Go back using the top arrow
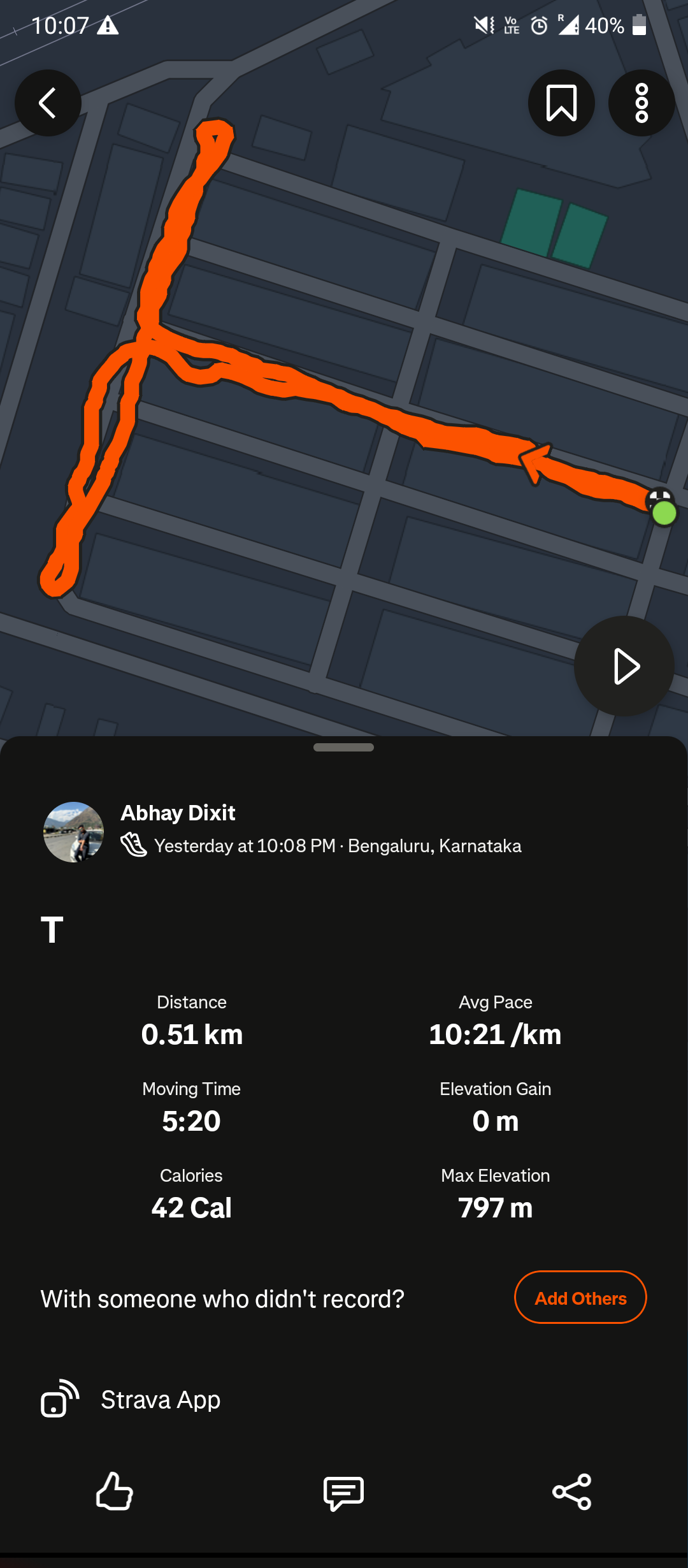The image size is (688, 1568). [48, 103]
